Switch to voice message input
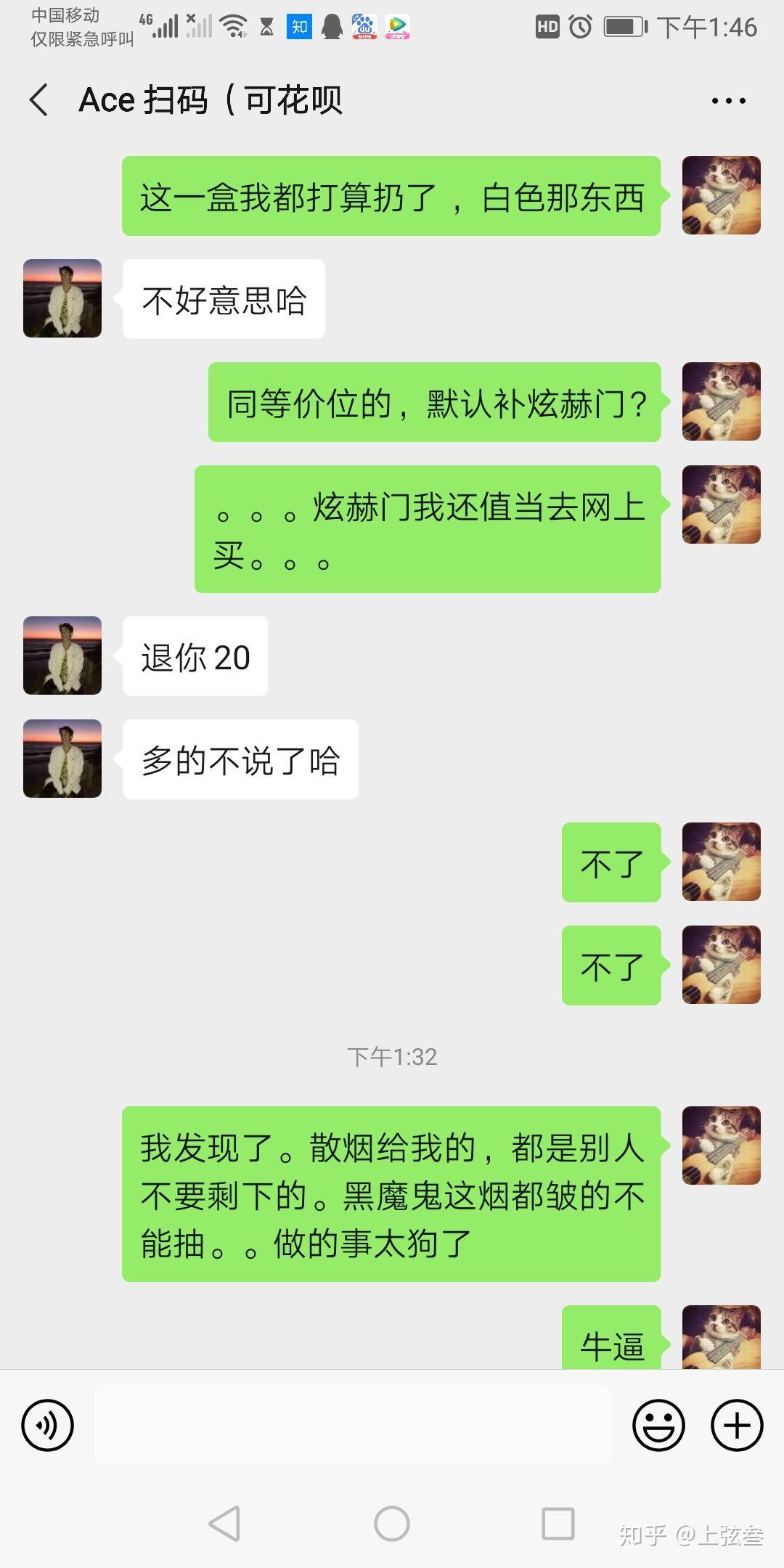 [48, 1425]
